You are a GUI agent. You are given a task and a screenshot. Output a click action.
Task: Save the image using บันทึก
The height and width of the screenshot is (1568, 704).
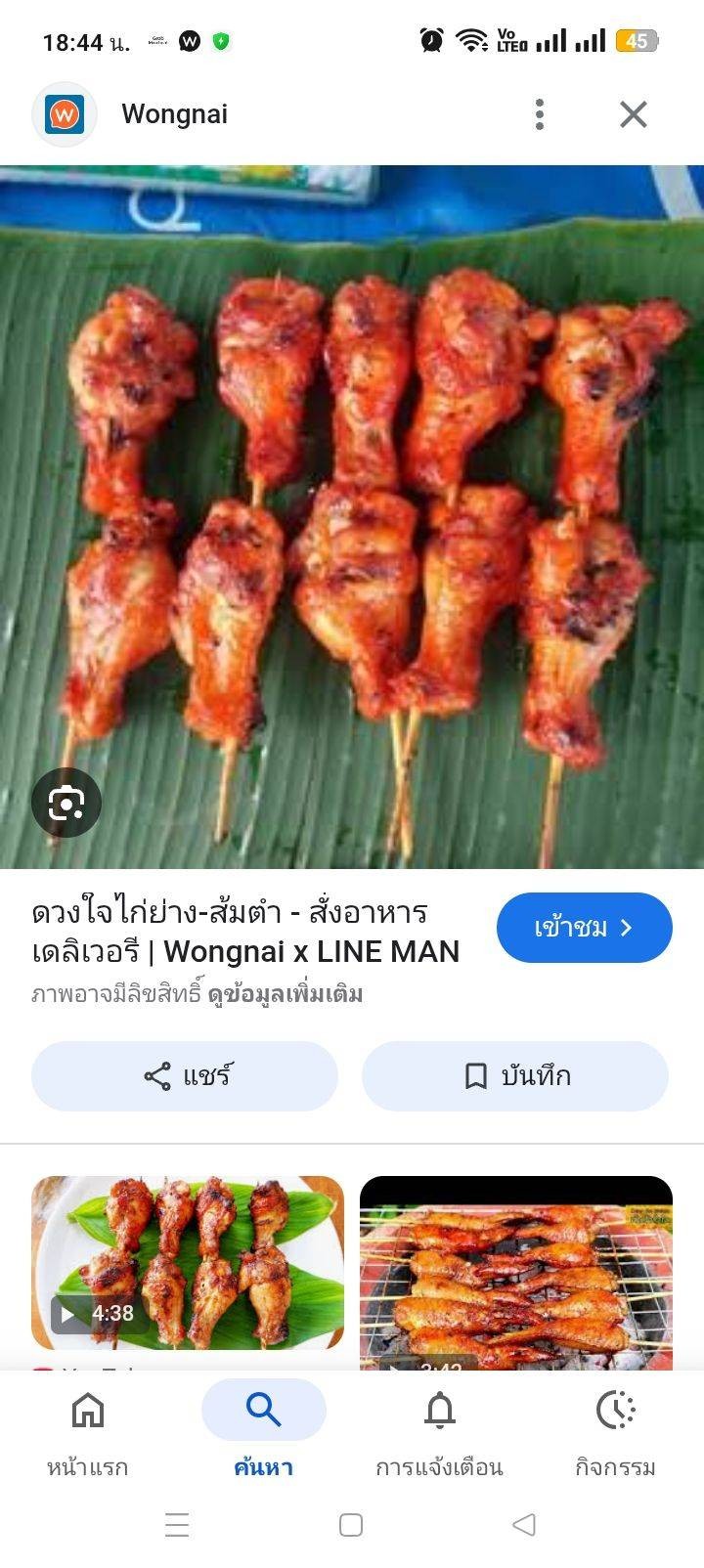pos(515,1076)
